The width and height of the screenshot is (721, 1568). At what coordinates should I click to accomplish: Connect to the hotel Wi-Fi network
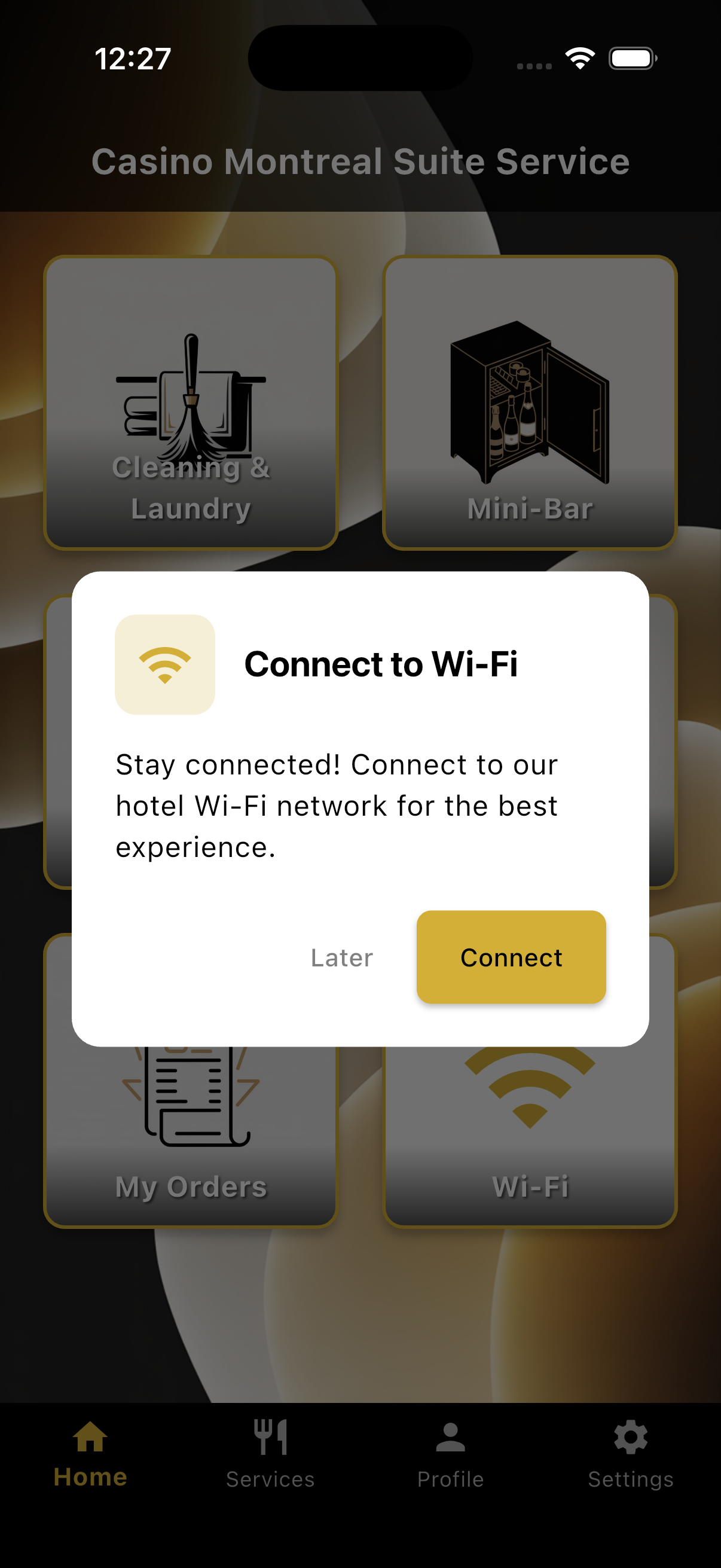point(511,957)
